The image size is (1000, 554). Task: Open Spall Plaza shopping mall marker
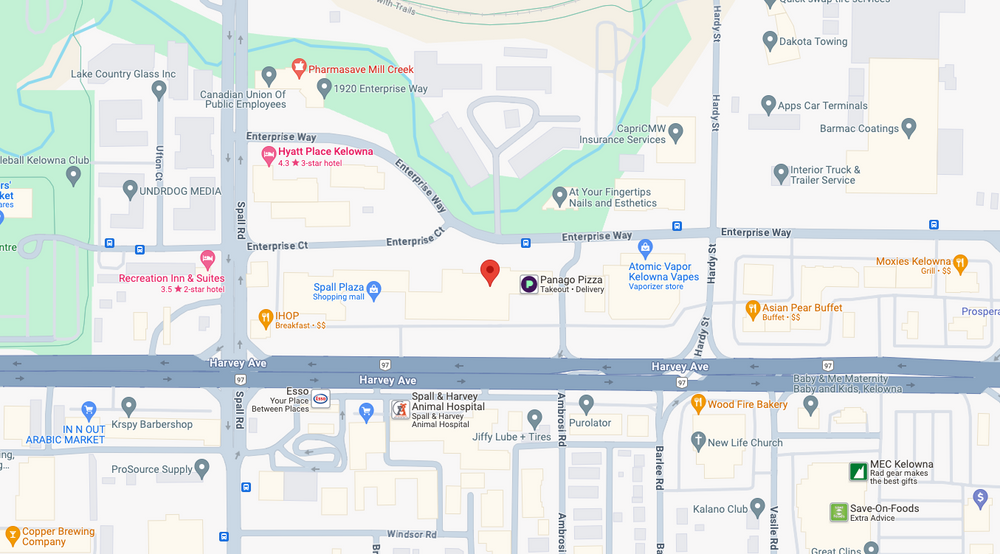[x=374, y=291]
